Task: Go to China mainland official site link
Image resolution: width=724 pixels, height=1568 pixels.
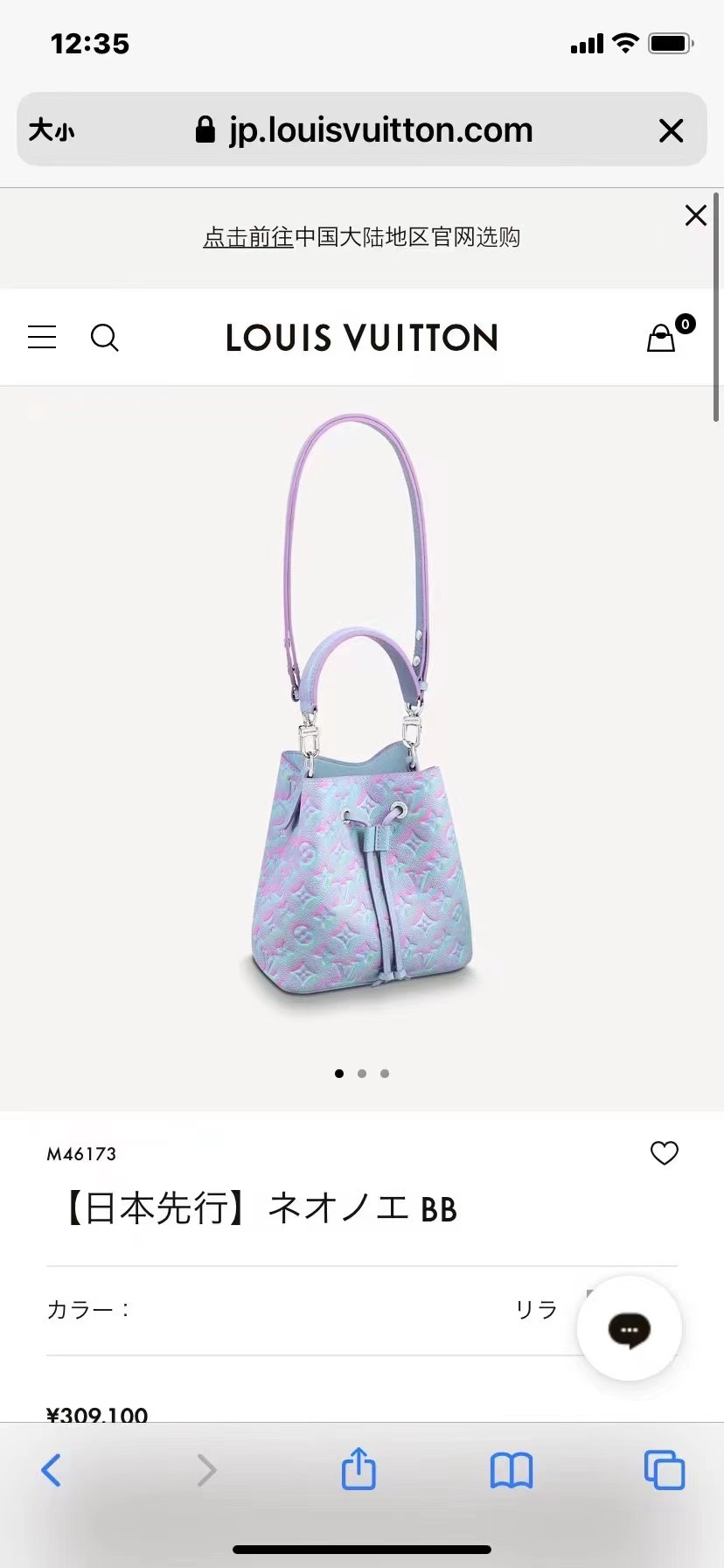Action: [x=361, y=237]
